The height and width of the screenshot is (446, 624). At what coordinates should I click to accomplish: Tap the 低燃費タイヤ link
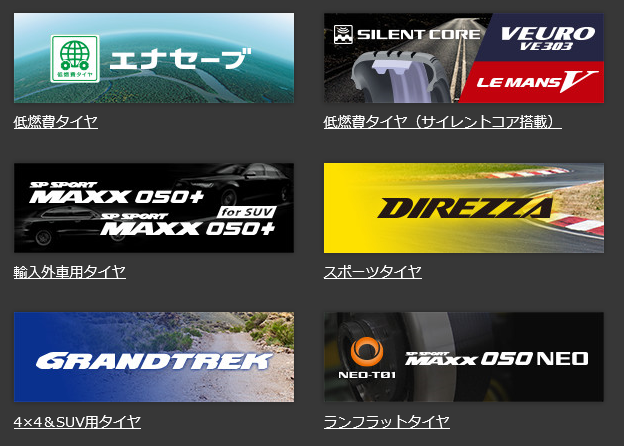point(56,122)
